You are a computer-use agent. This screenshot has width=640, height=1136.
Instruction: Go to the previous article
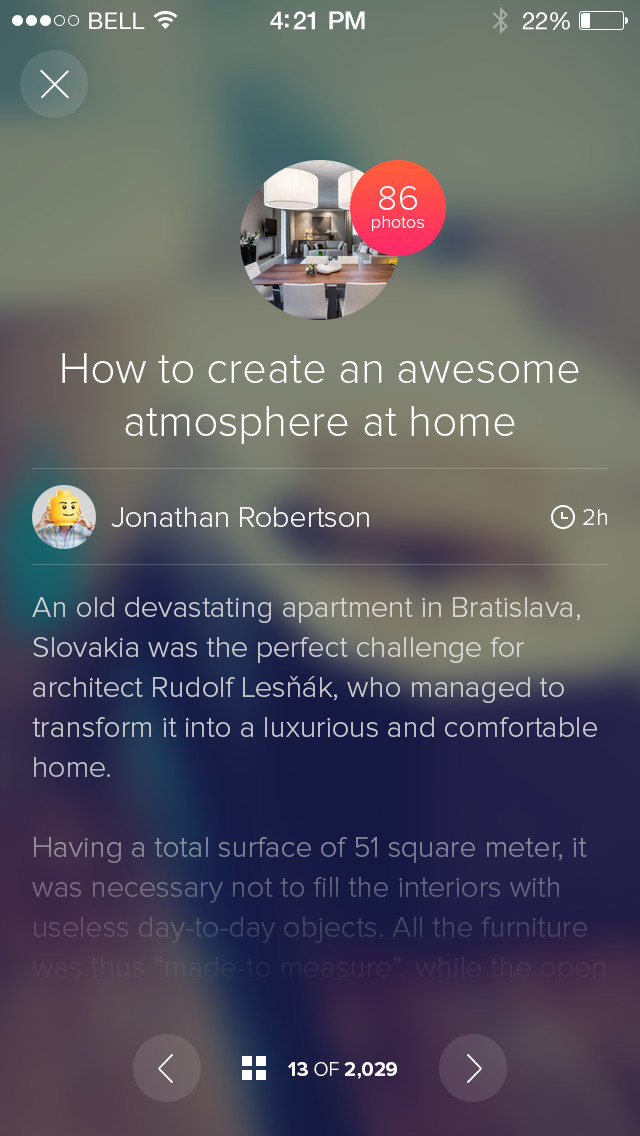point(167,1068)
